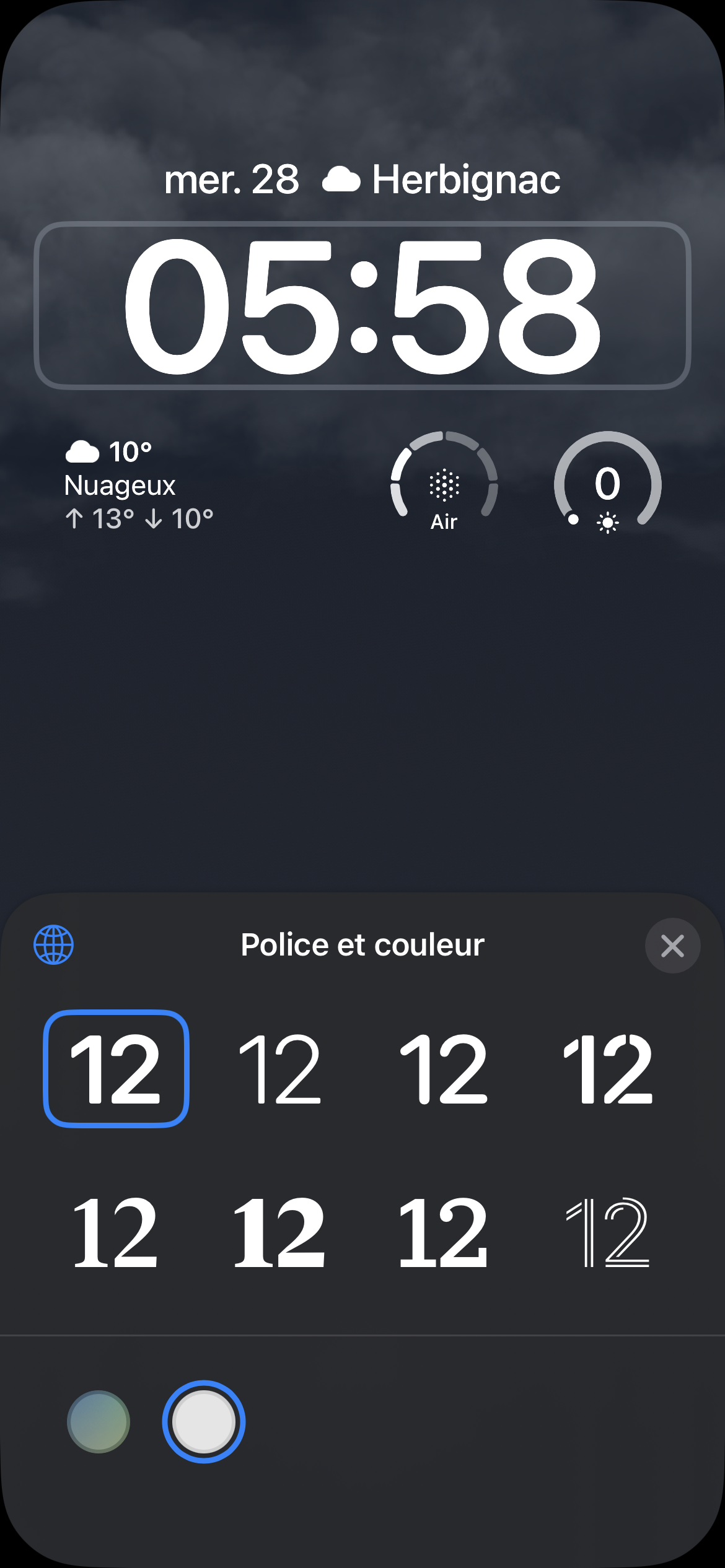725x1568 pixels.
Task: Edit the date and Herbignac weather widget
Action: coord(362,180)
